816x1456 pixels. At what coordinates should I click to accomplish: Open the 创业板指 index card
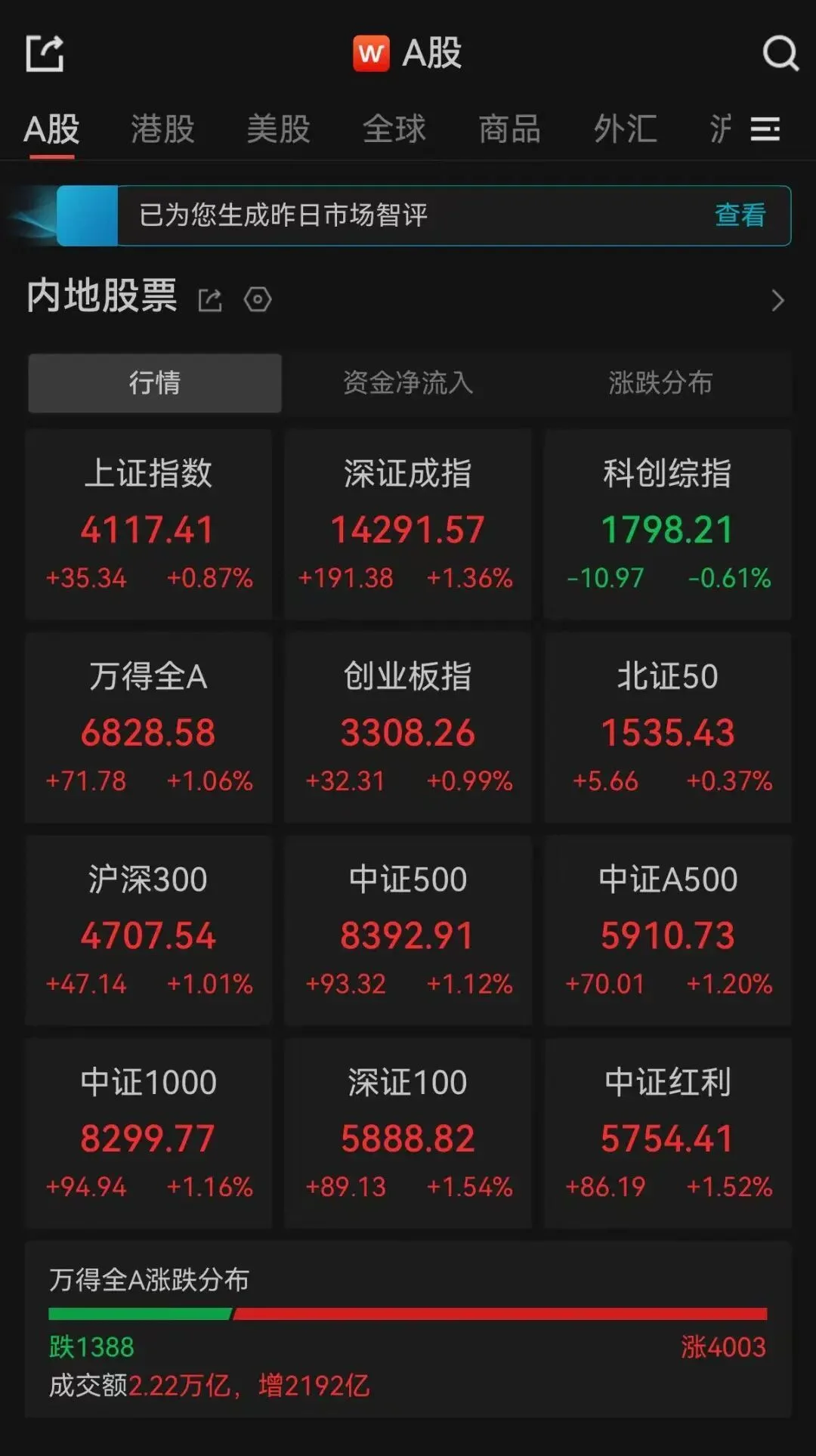tap(408, 729)
